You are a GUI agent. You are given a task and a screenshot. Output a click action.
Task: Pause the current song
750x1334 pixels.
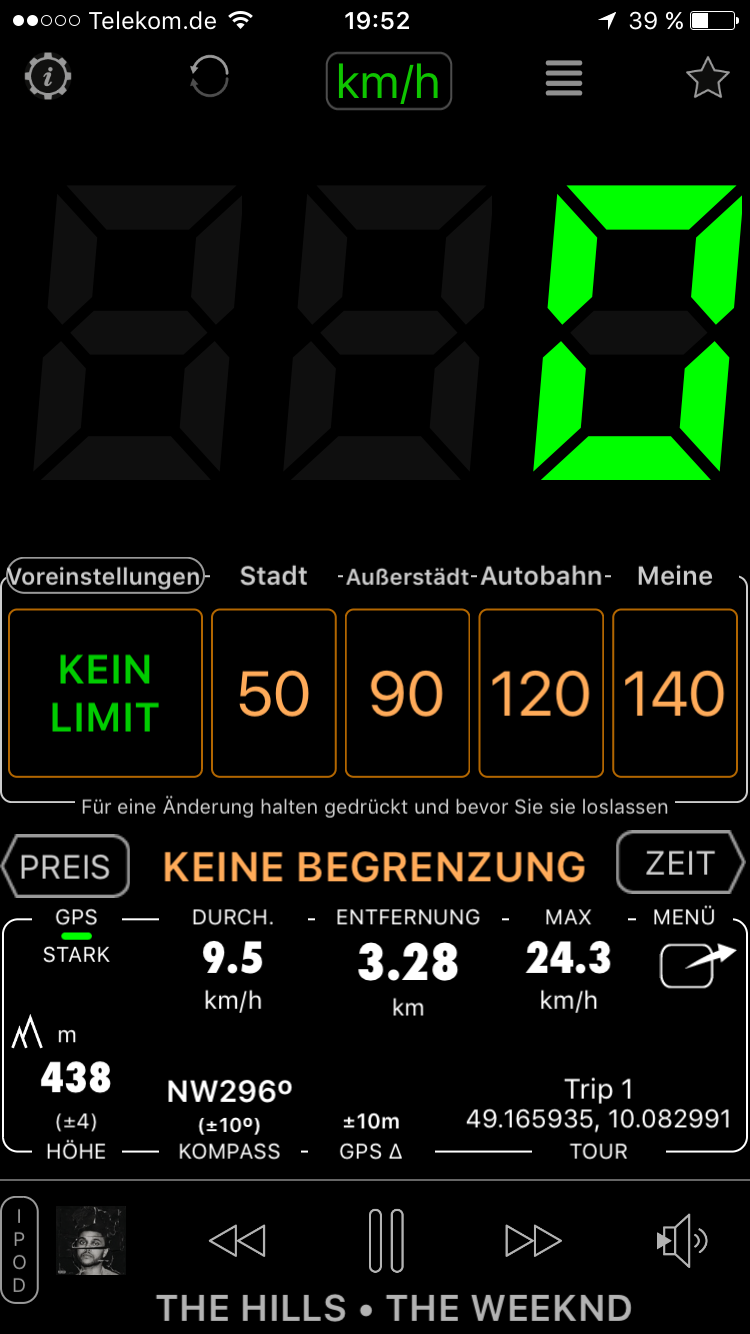(x=386, y=1241)
